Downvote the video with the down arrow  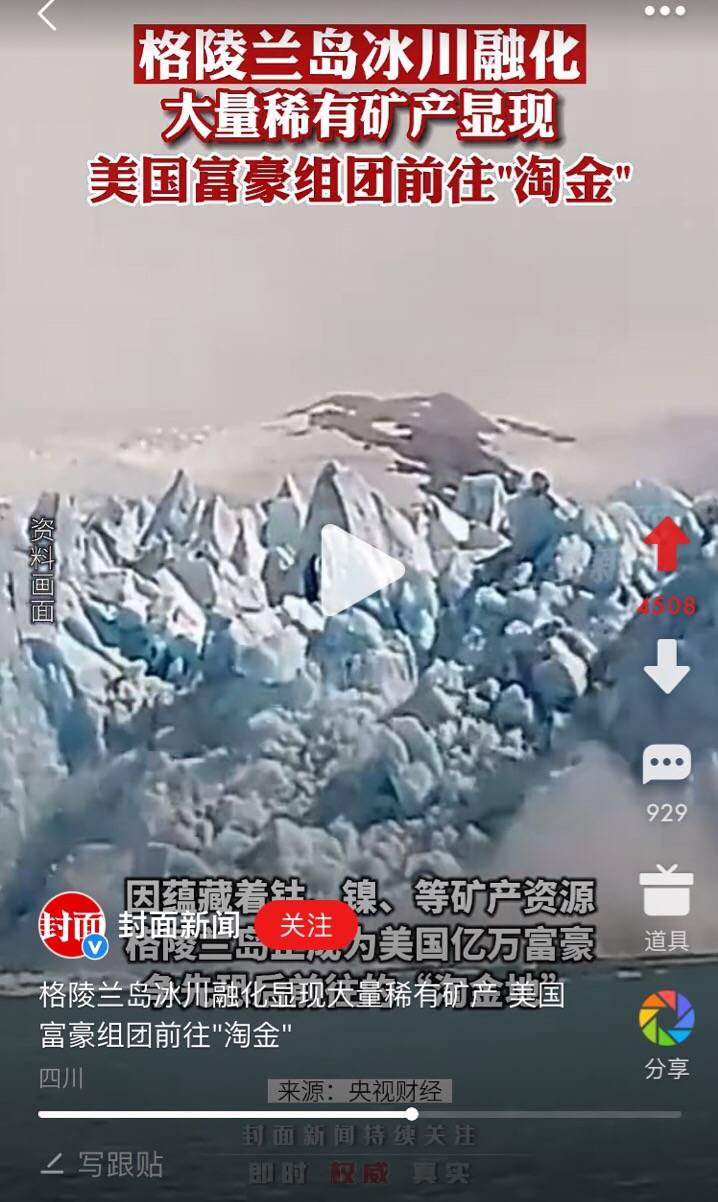tap(666, 667)
